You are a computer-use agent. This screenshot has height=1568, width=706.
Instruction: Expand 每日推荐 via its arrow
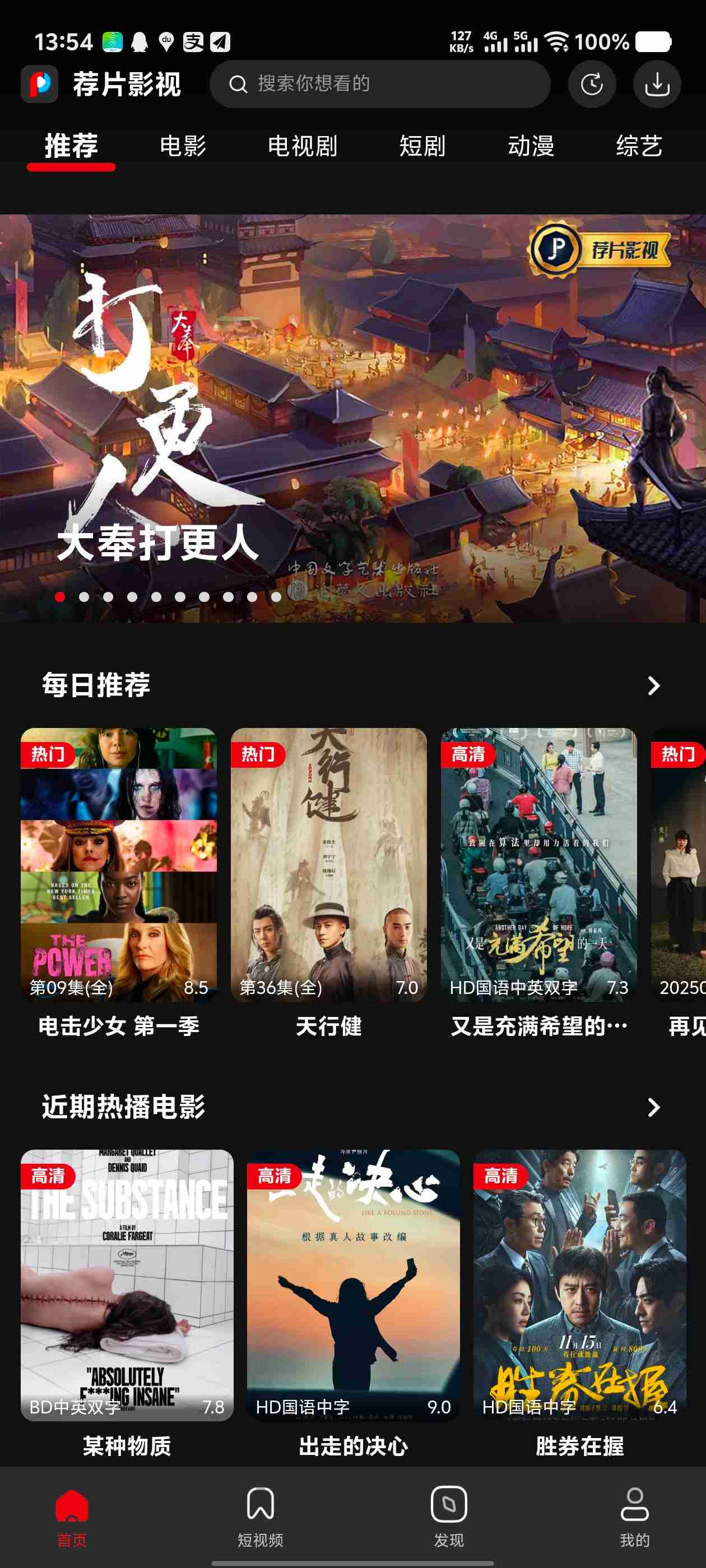point(654,685)
